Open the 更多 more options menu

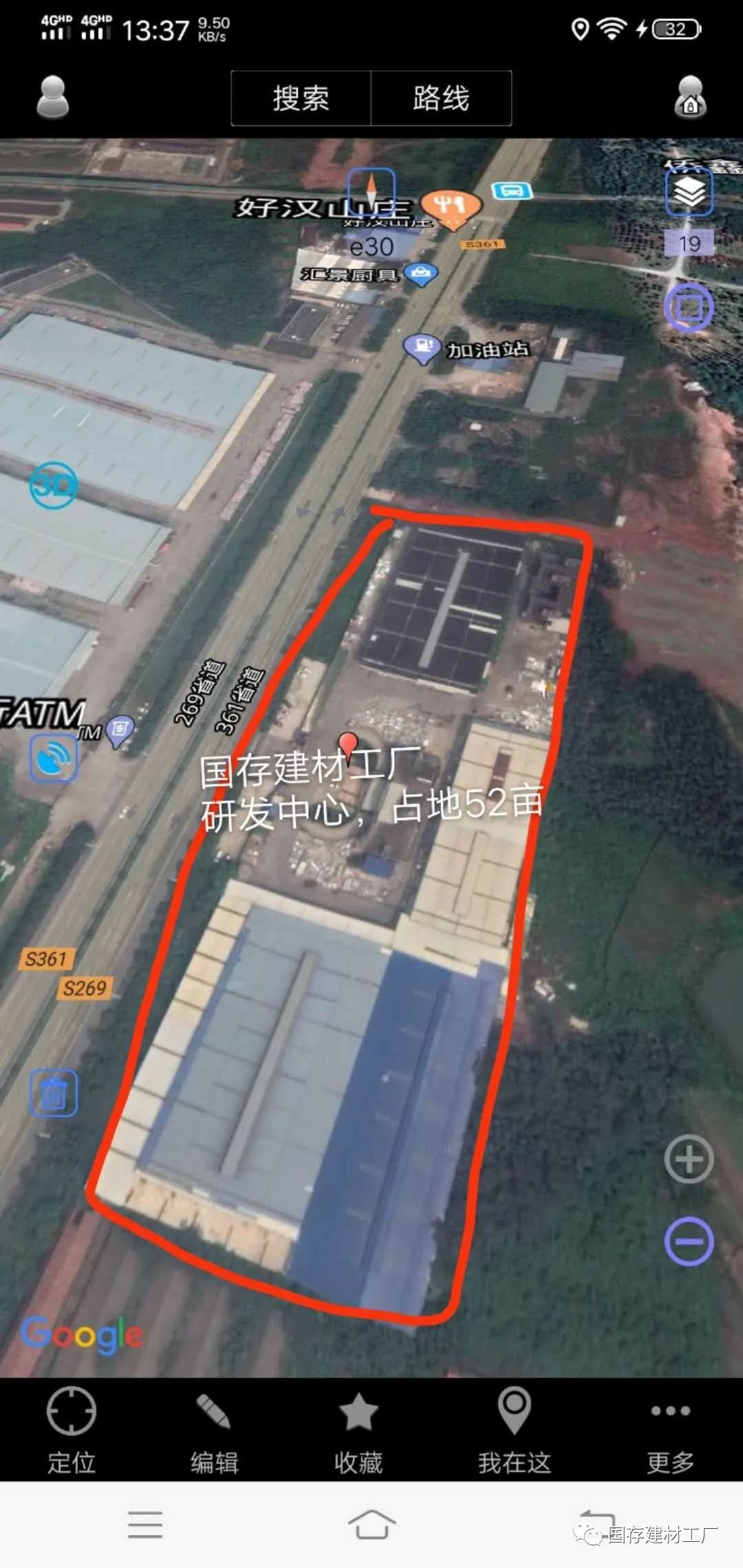click(x=670, y=1430)
